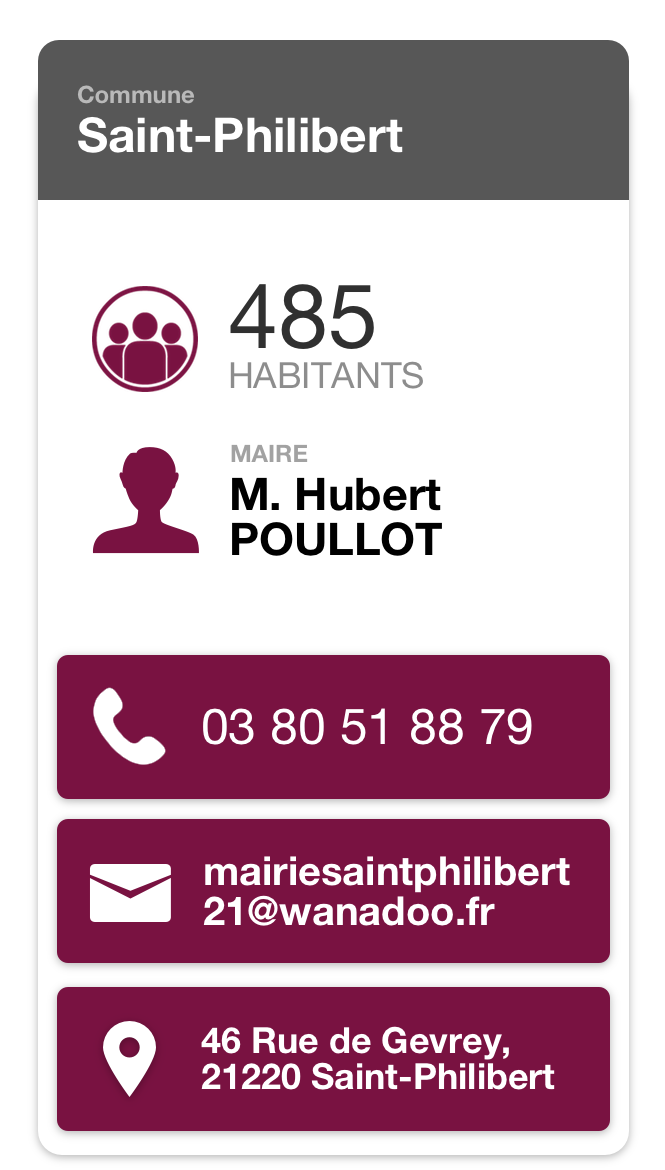
Task: Email mairiesaintphilibert21@wanadoo.fr
Action: click(333, 891)
